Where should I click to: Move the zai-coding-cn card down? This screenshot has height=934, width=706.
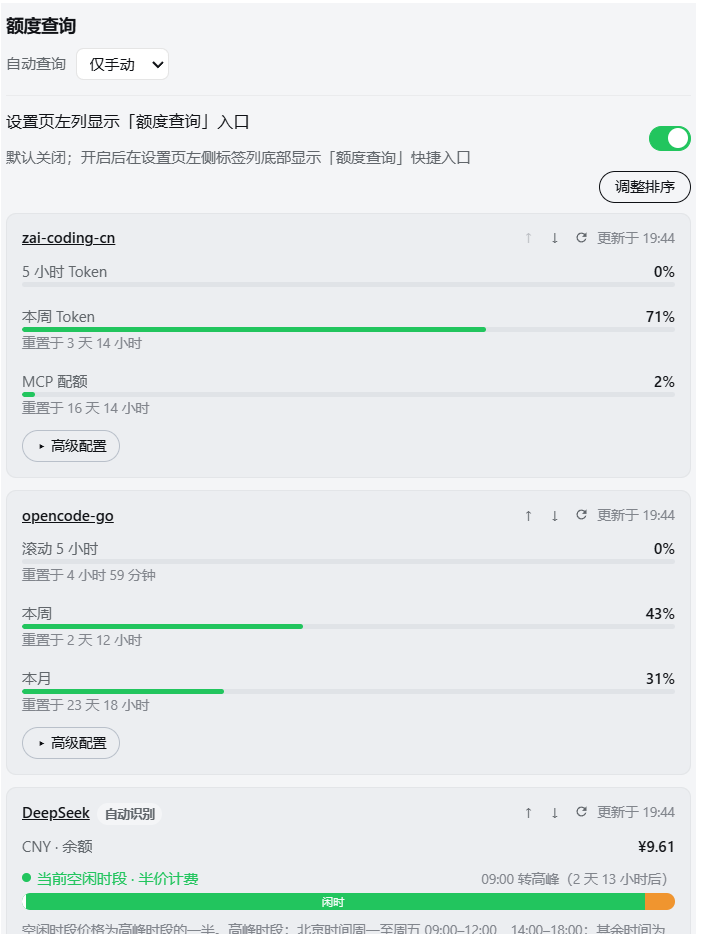pyautogui.click(x=555, y=238)
